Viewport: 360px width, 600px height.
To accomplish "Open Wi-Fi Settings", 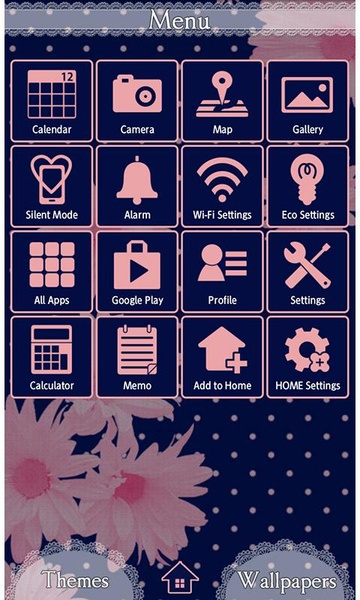I will (x=223, y=186).
